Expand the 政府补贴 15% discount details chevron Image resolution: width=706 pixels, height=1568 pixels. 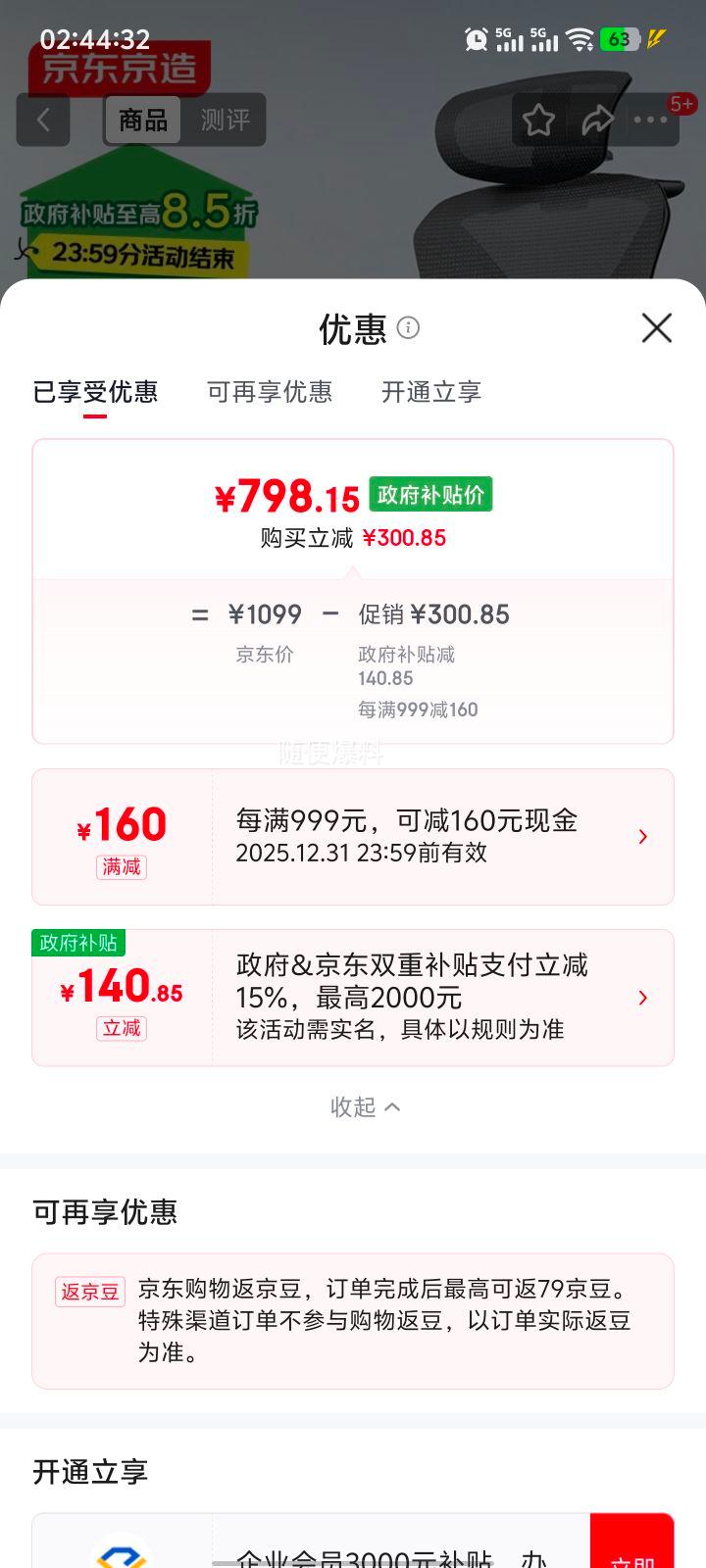click(x=642, y=998)
